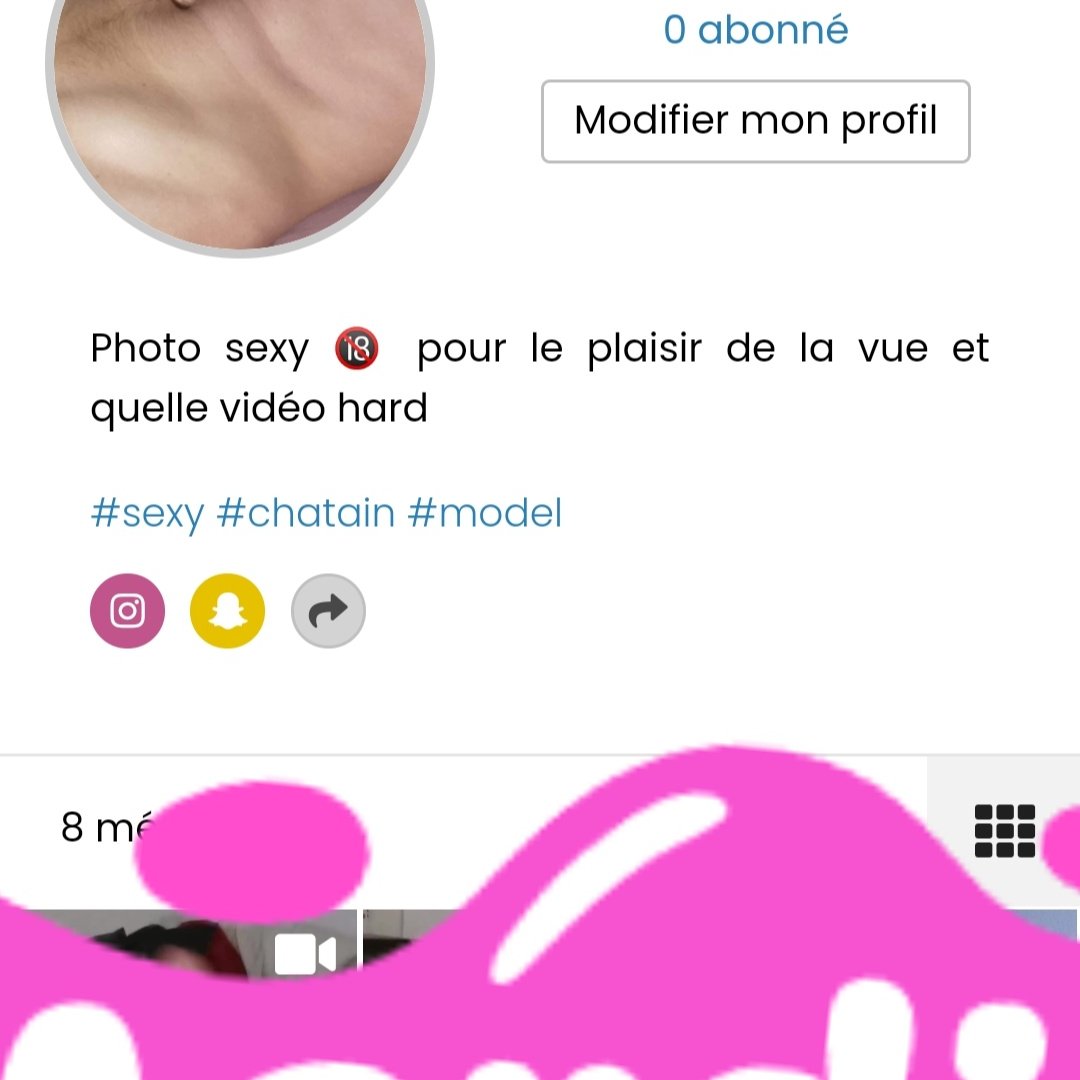Tap the Modifier mon profil button
Screen dimensions: 1080x1080
pos(755,121)
